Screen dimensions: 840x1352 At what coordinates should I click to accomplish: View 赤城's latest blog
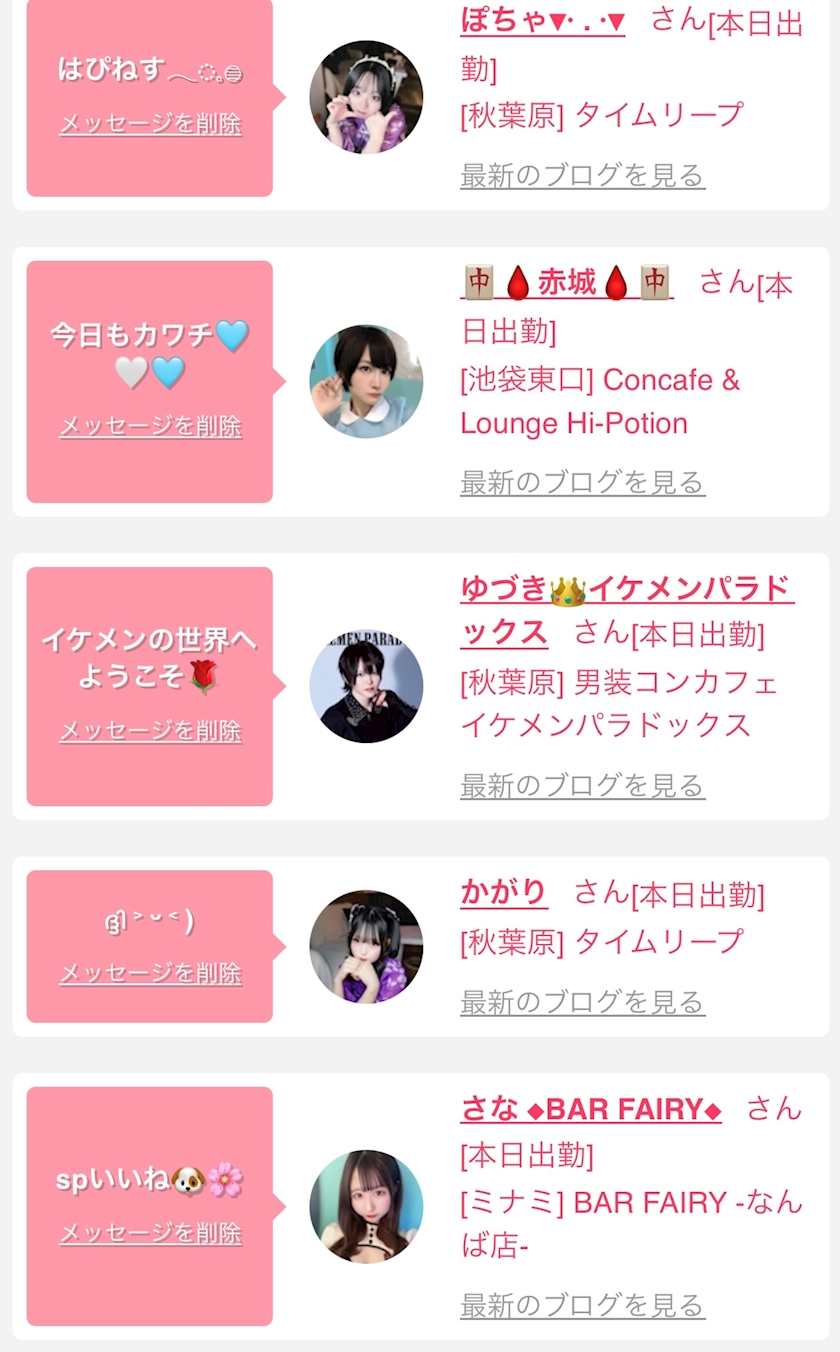(x=582, y=482)
